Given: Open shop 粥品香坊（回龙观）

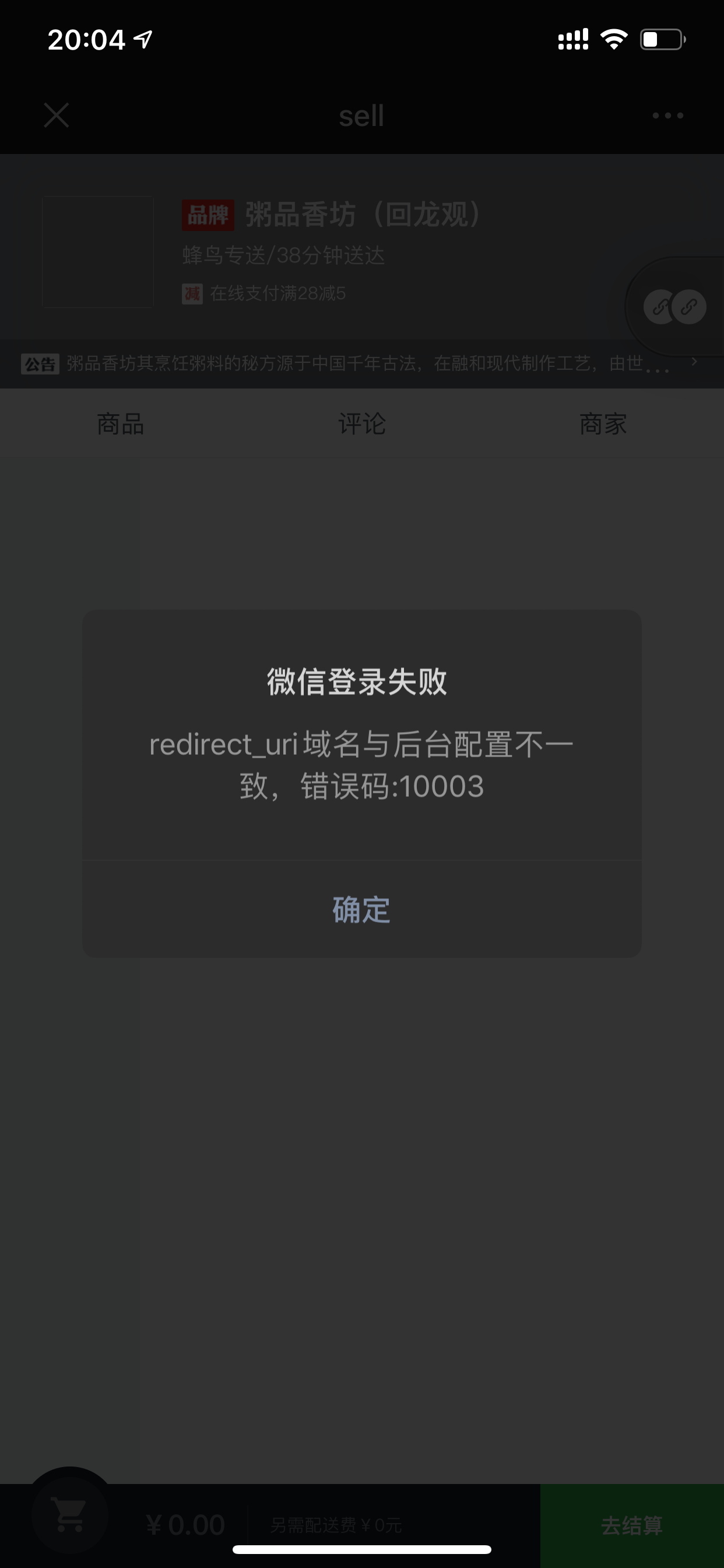Looking at the screenshot, I should pyautogui.click(x=363, y=214).
